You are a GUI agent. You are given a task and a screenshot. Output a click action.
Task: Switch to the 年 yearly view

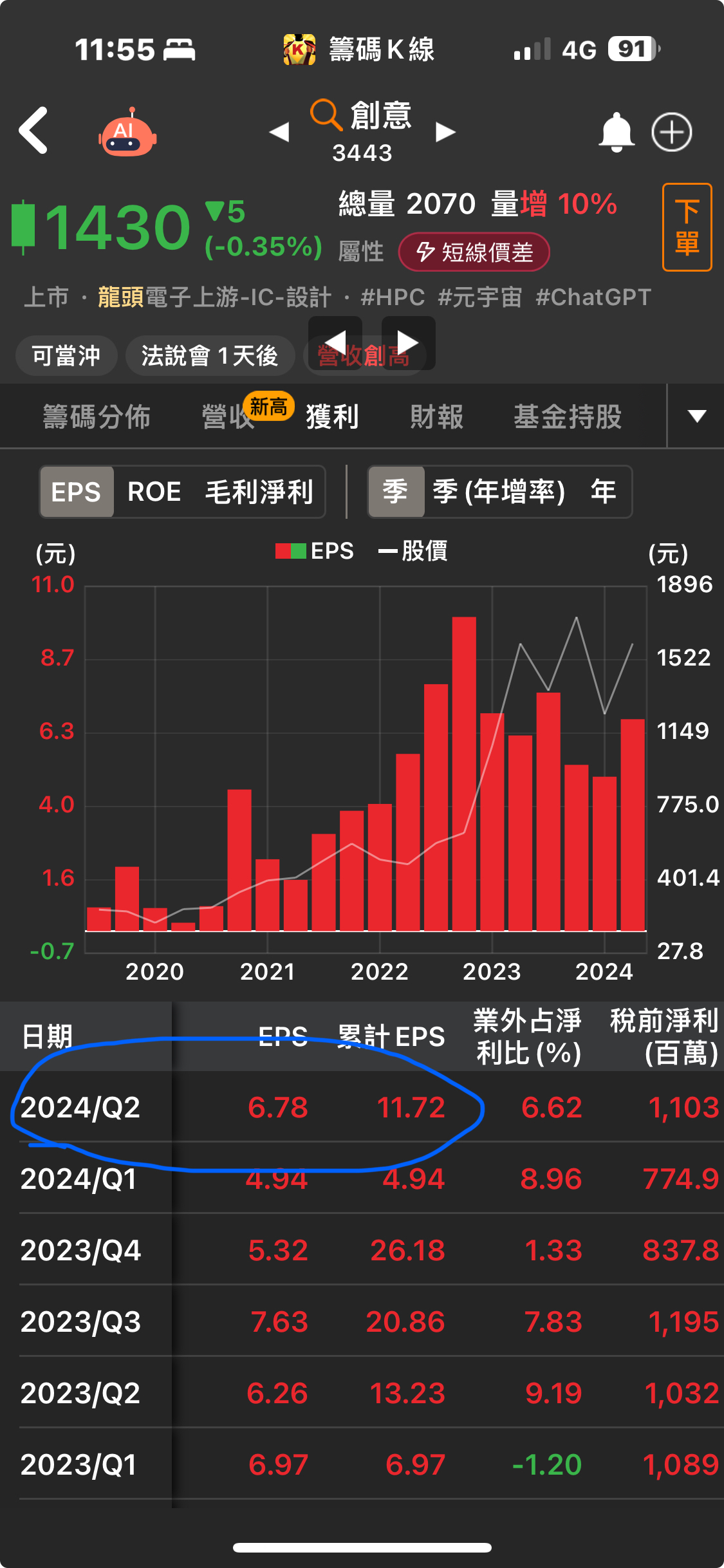(x=603, y=492)
